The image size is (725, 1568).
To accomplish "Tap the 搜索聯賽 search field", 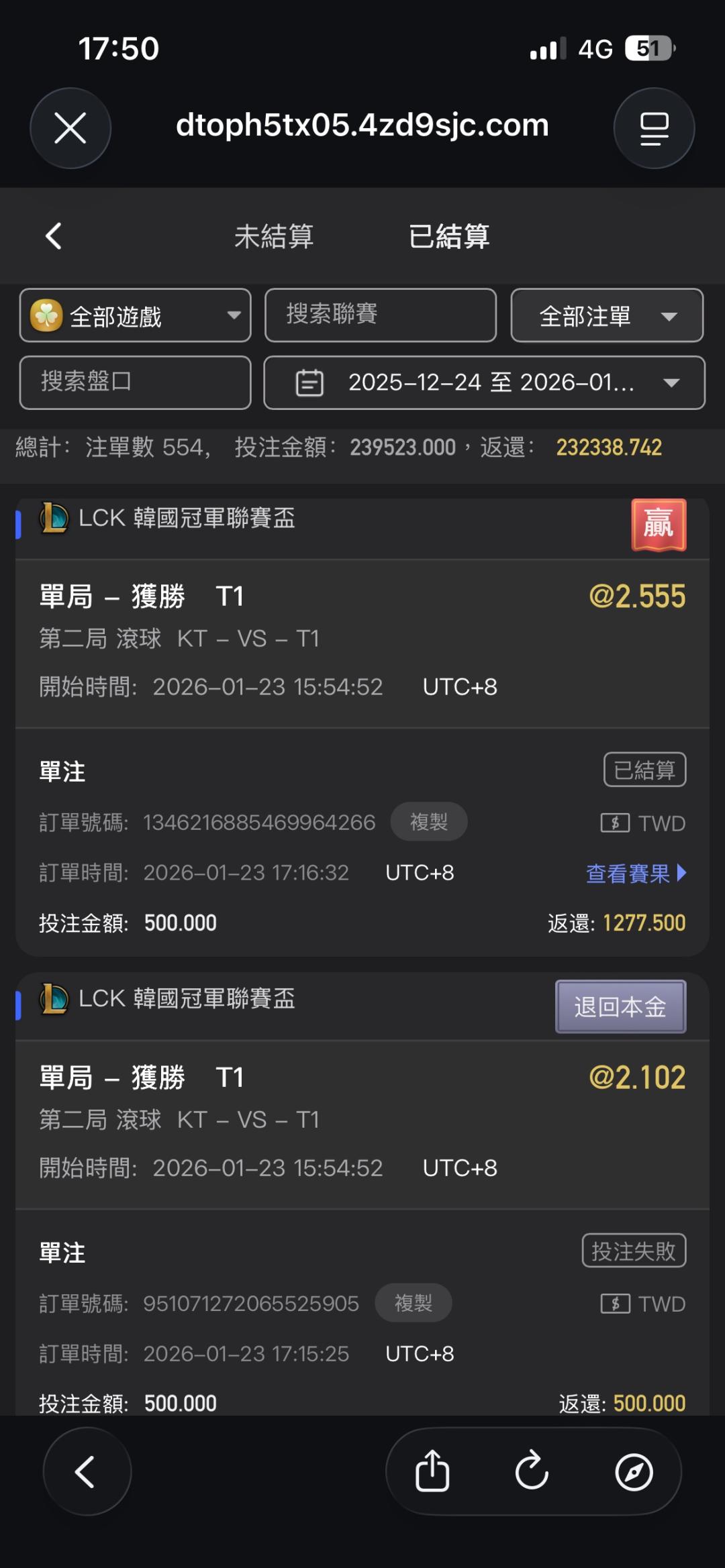I will (x=381, y=315).
